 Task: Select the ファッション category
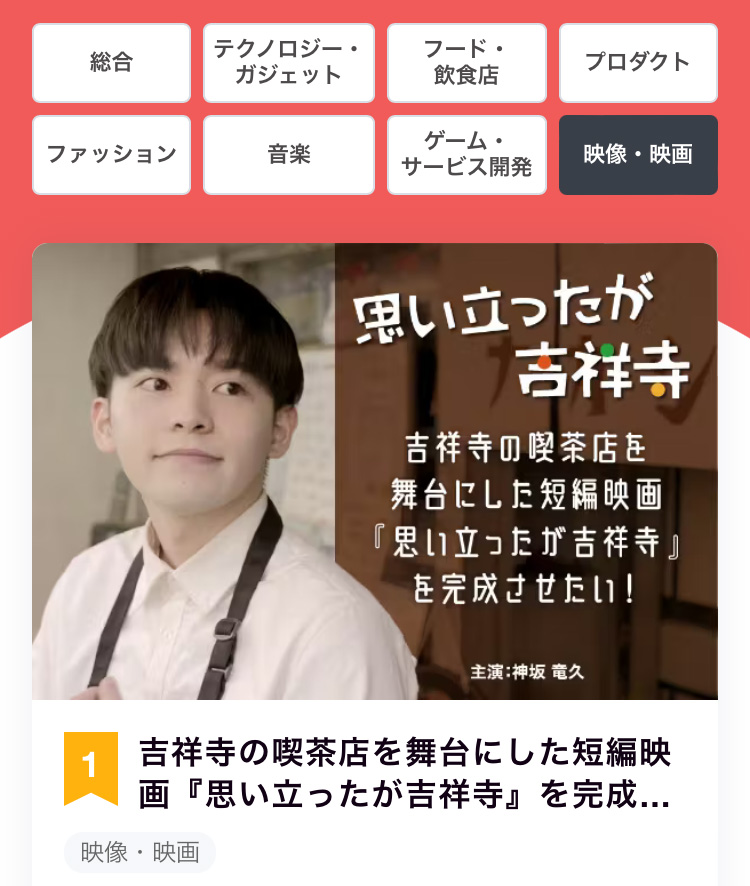pos(111,155)
